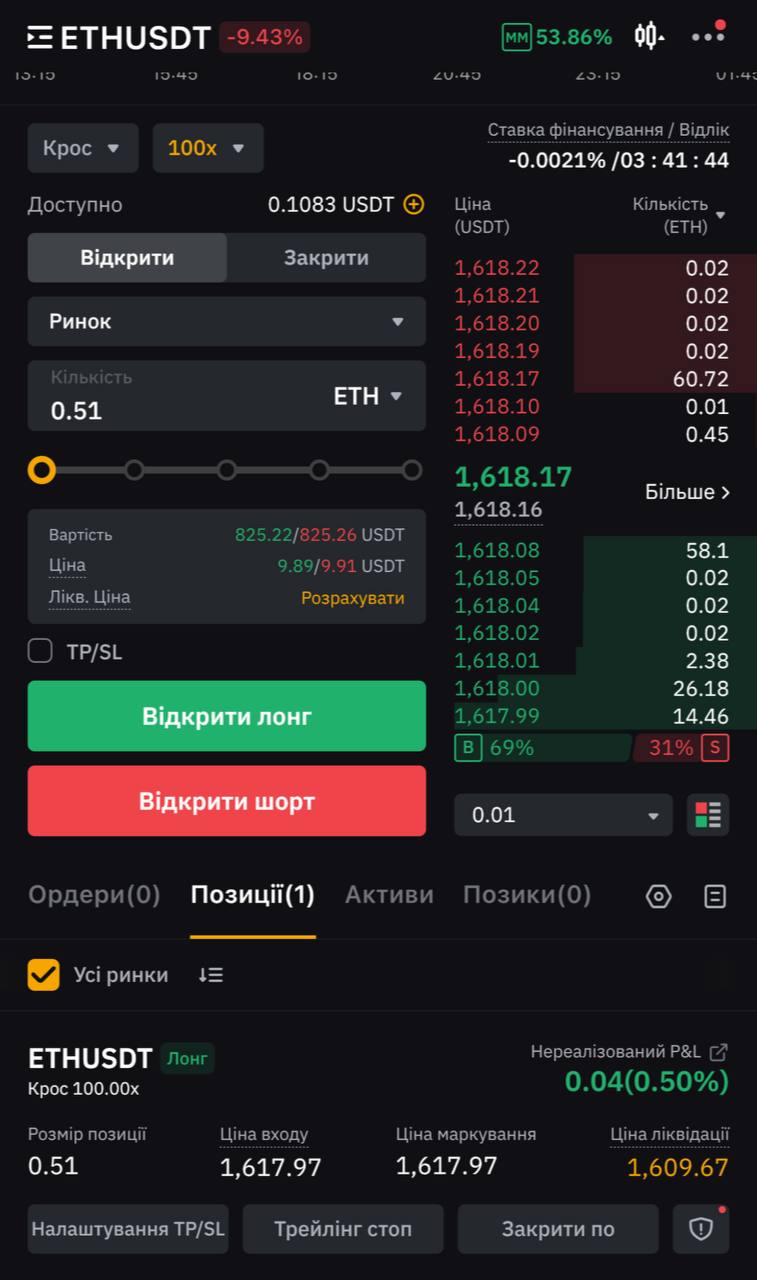Open the three-dot overflow menu
Image resolution: width=757 pixels, height=1280 pixels.
coord(708,36)
